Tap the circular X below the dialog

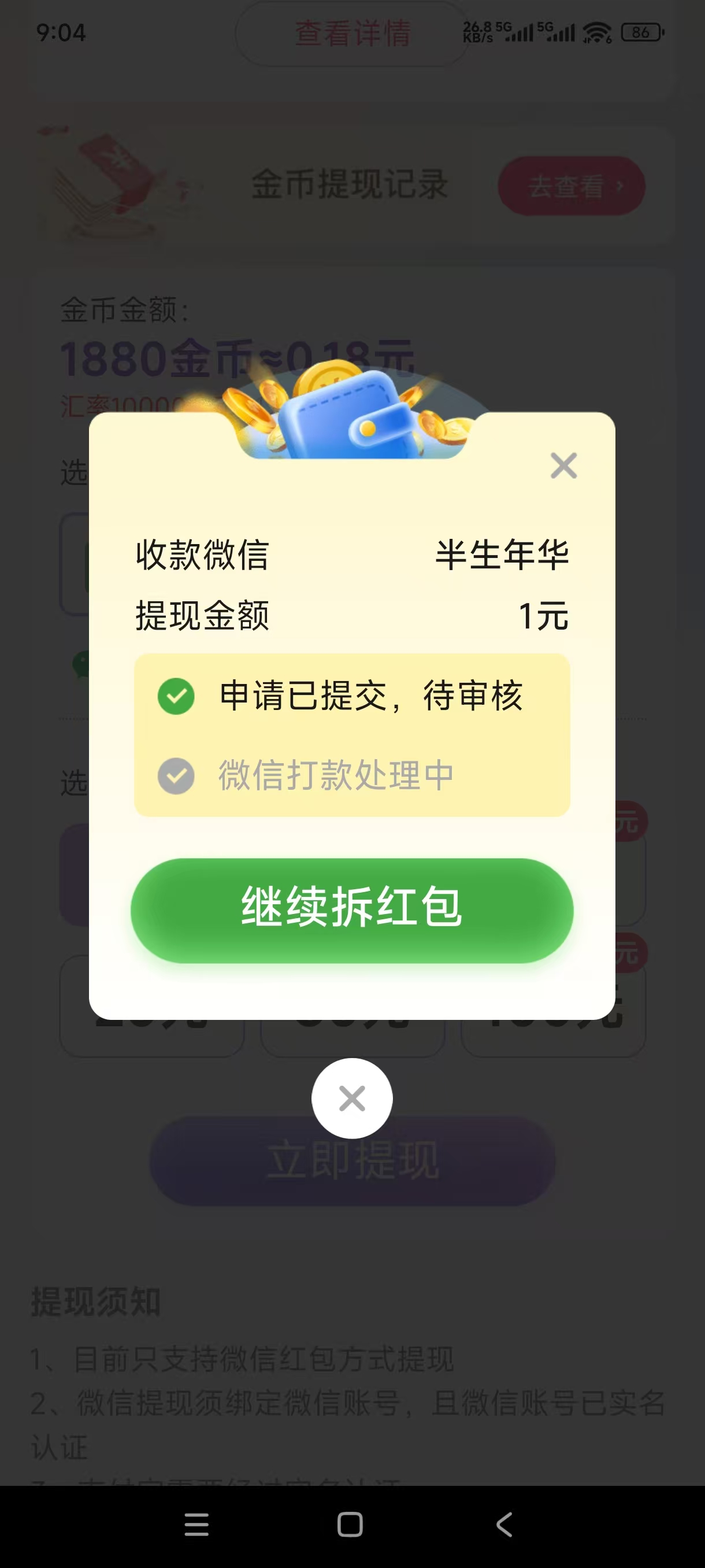click(x=352, y=1098)
